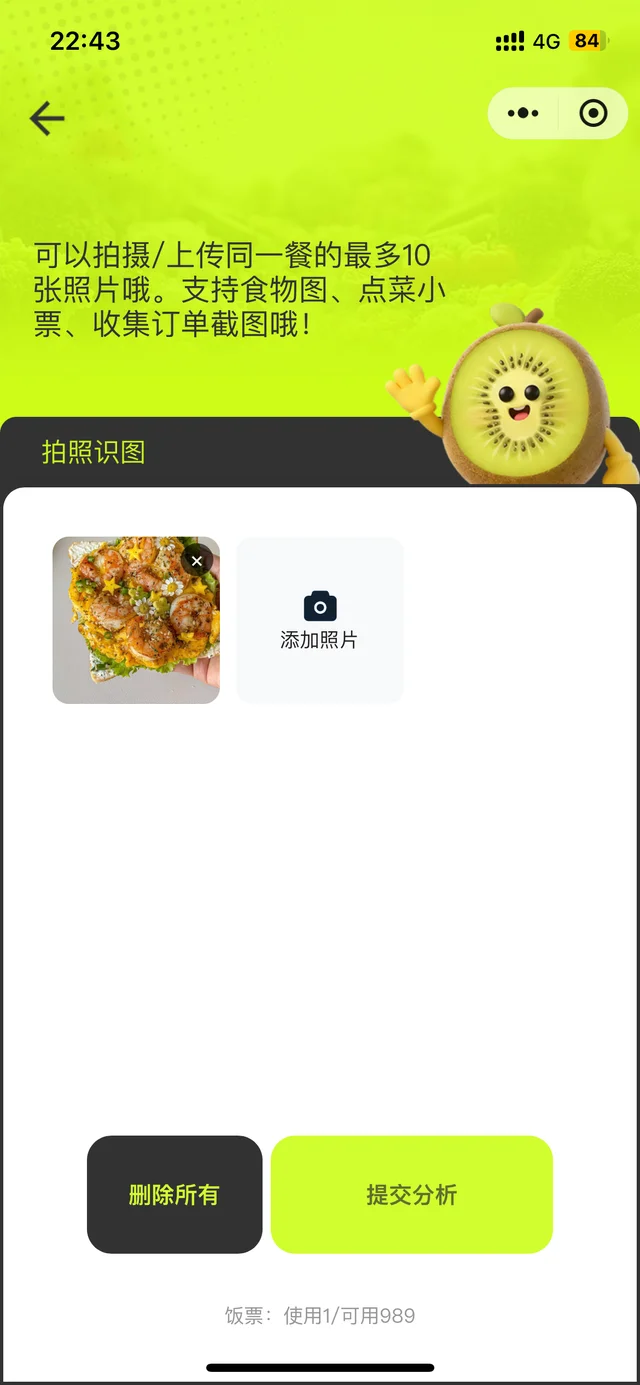This screenshot has height=1385, width=640.
Task: Go back with the arrow icon
Action: click(47, 119)
